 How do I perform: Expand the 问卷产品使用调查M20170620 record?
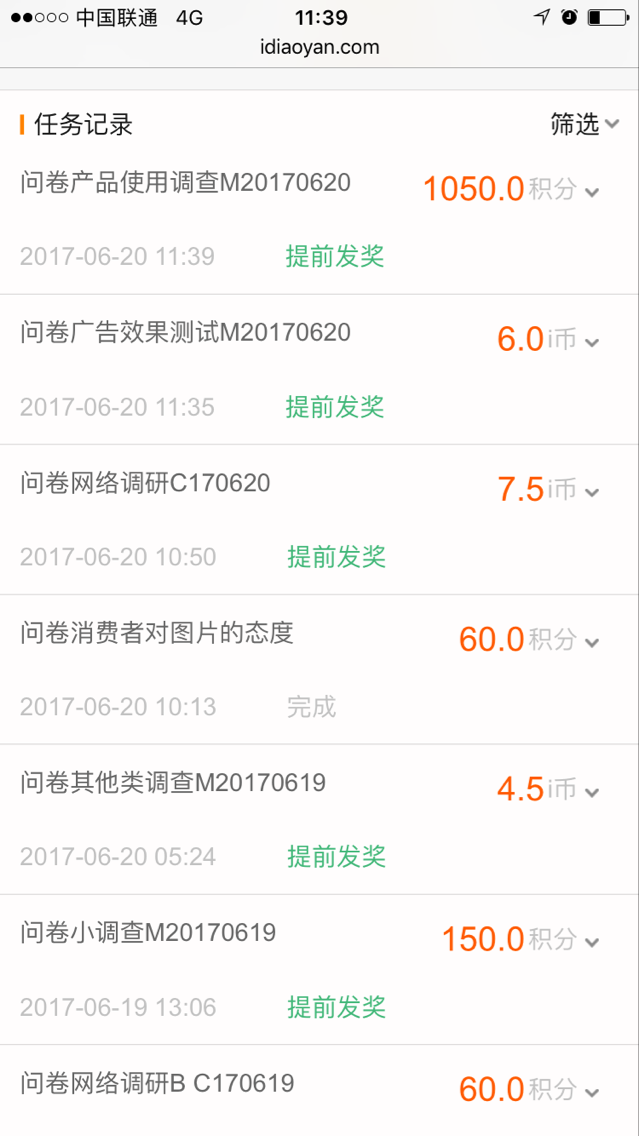(592, 192)
